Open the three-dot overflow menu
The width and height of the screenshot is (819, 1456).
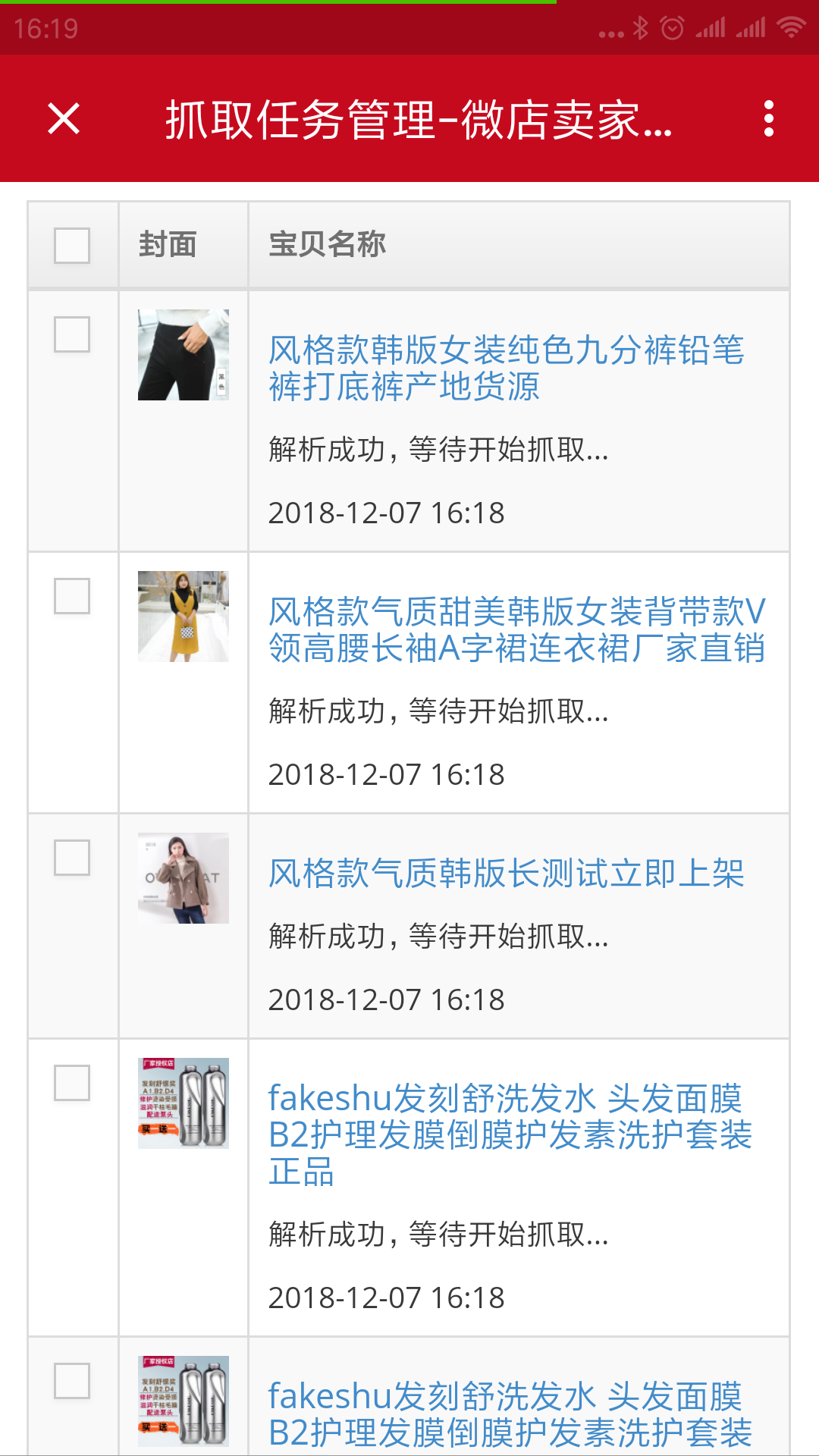coord(768,119)
